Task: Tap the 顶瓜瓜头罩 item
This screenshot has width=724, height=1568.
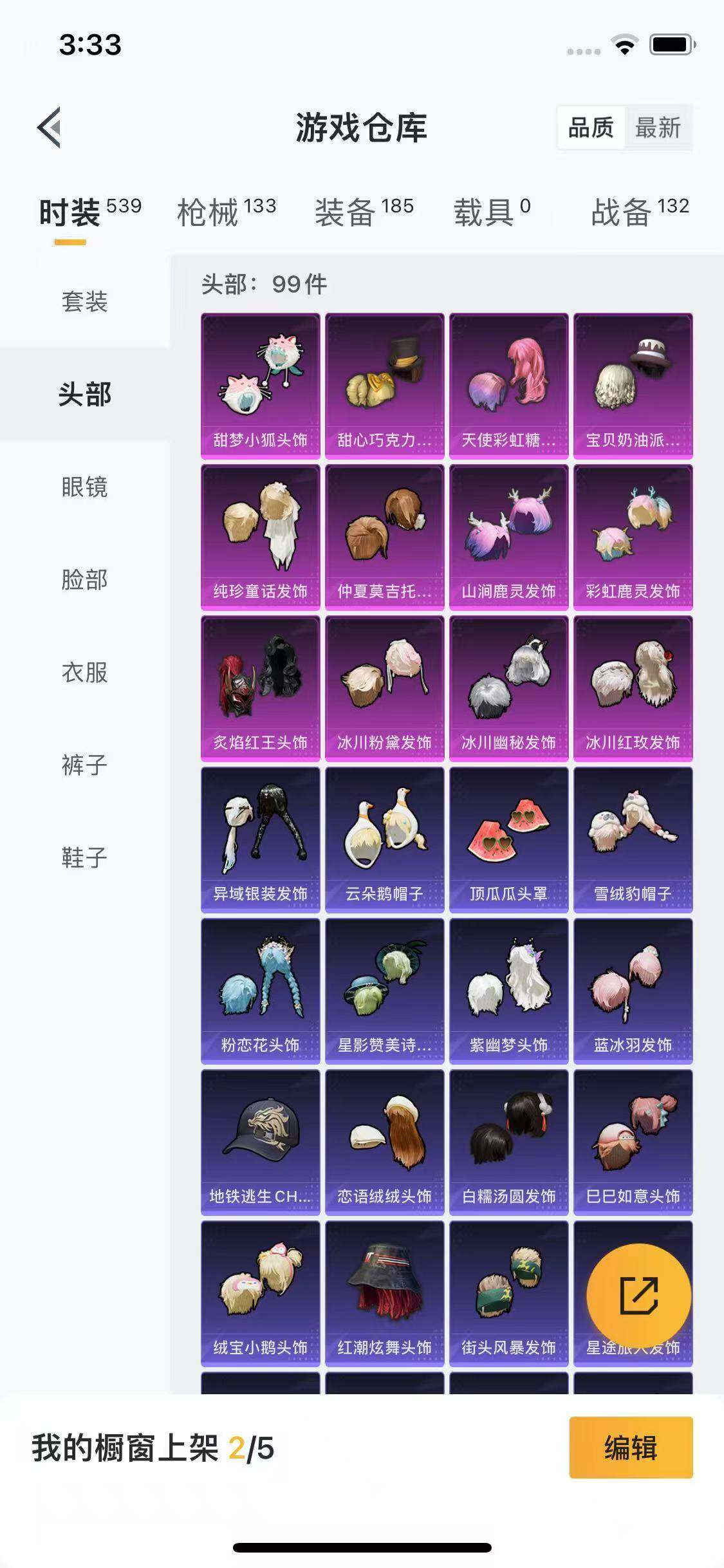Action: 508,839
